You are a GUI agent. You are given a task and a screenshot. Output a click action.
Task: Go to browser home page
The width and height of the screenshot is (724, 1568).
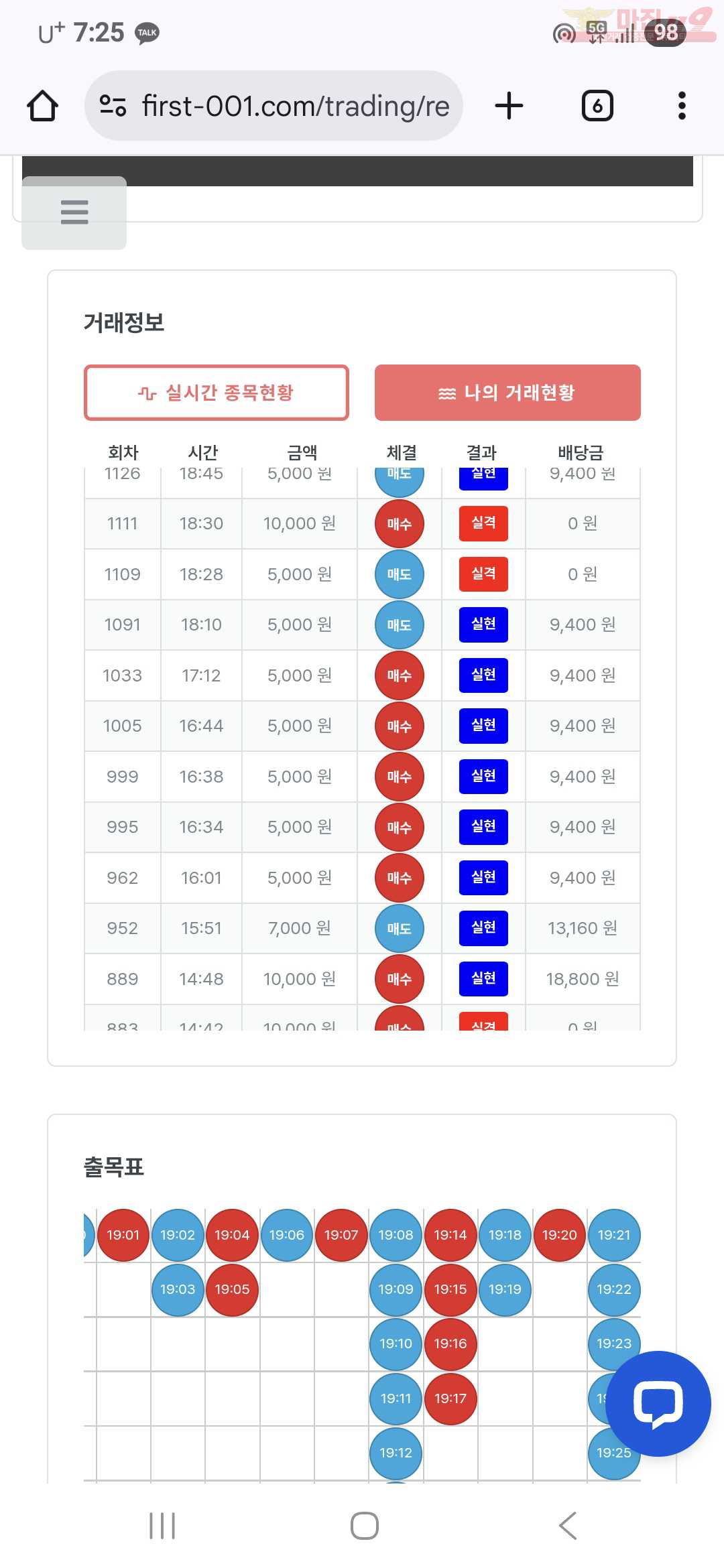(42, 106)
